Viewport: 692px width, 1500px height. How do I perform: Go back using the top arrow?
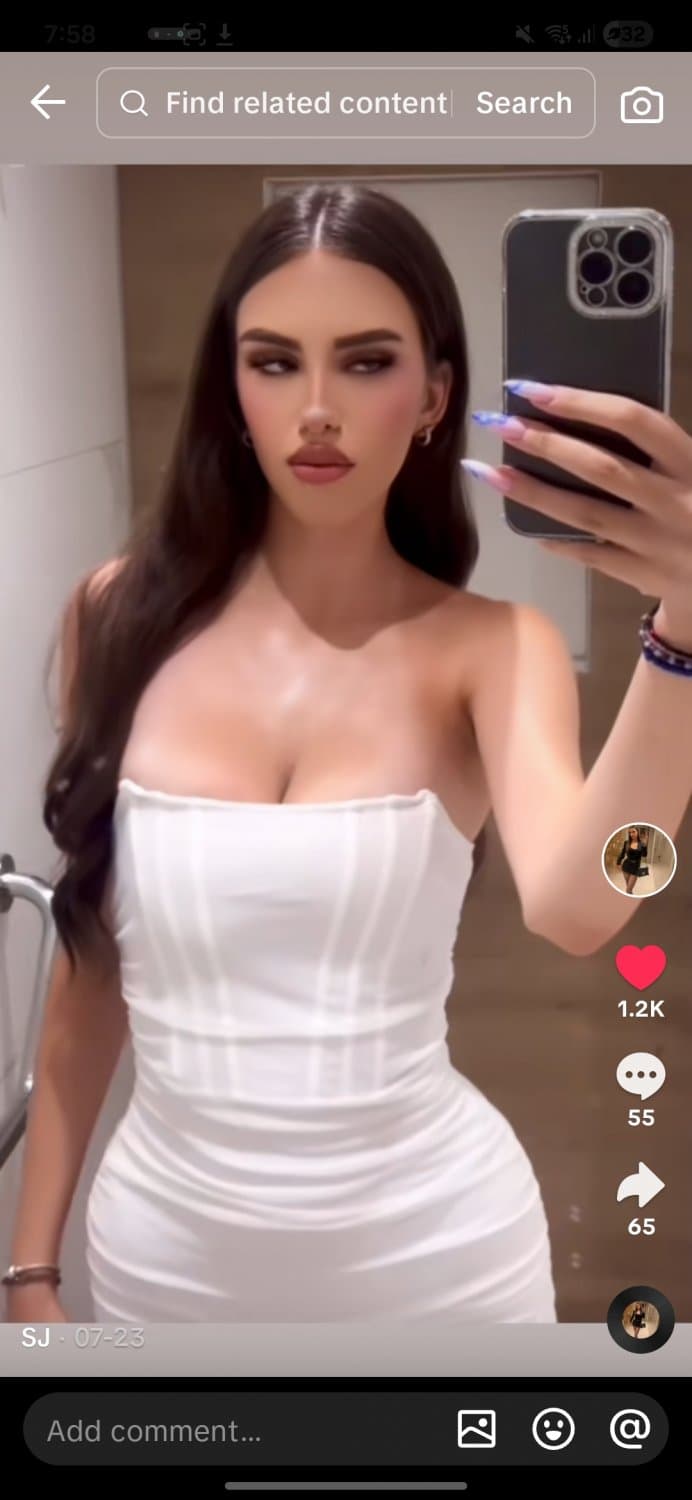coord(47,102)
